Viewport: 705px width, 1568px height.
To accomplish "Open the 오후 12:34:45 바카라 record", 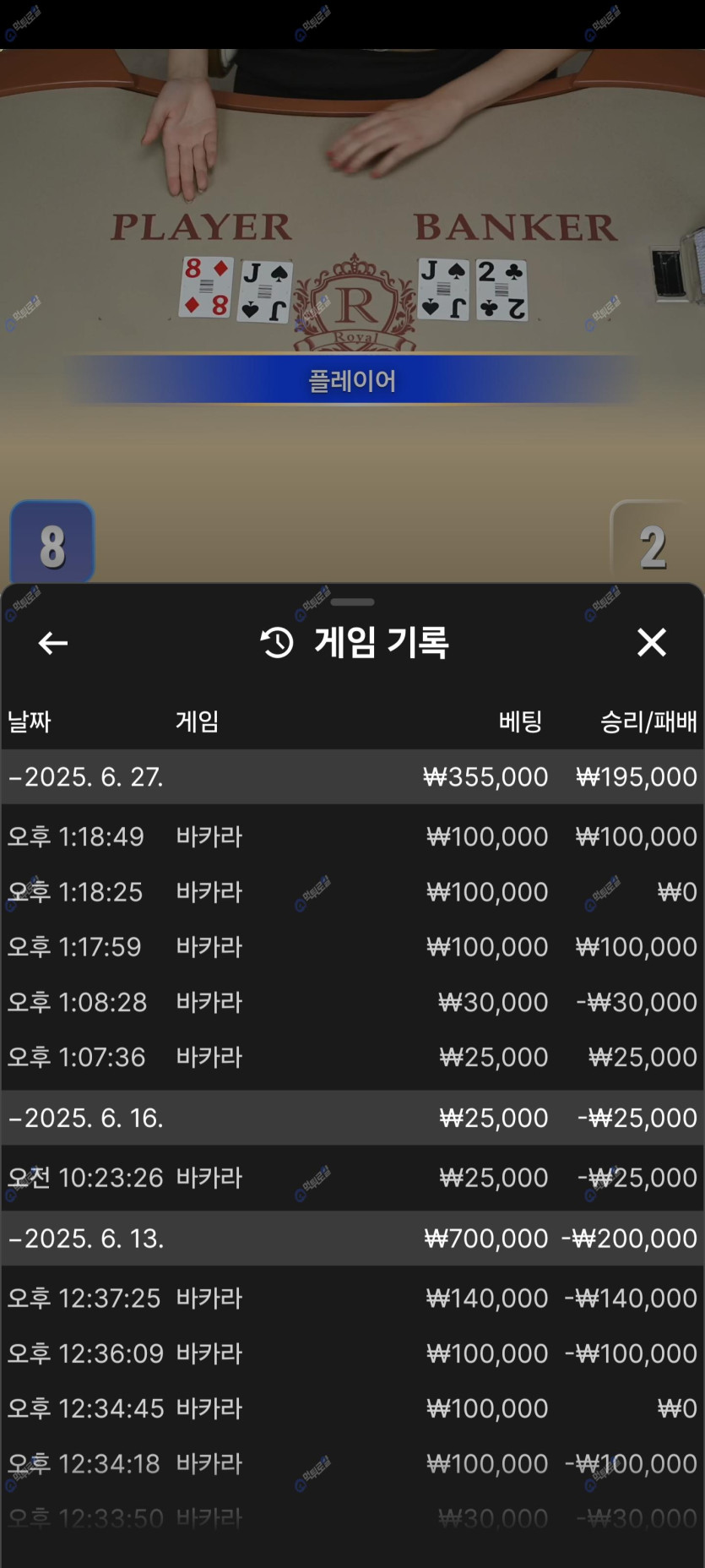I will [x=352, y=1408].
